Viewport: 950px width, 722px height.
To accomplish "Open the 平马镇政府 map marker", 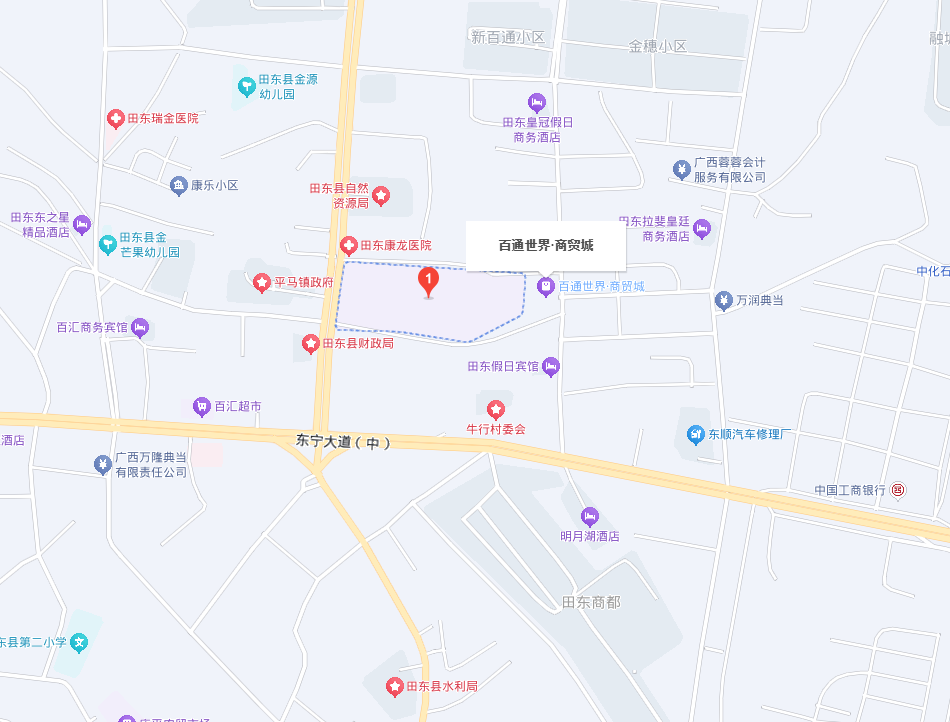I will (261, 282).
